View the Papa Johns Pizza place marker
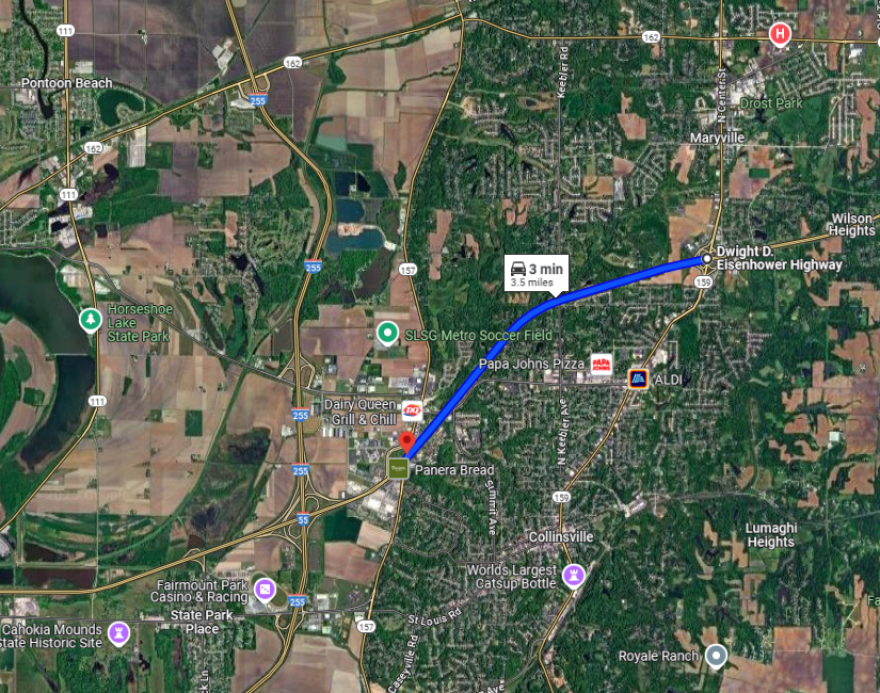This screenshot has height=693, width=880. click(601, 363)
